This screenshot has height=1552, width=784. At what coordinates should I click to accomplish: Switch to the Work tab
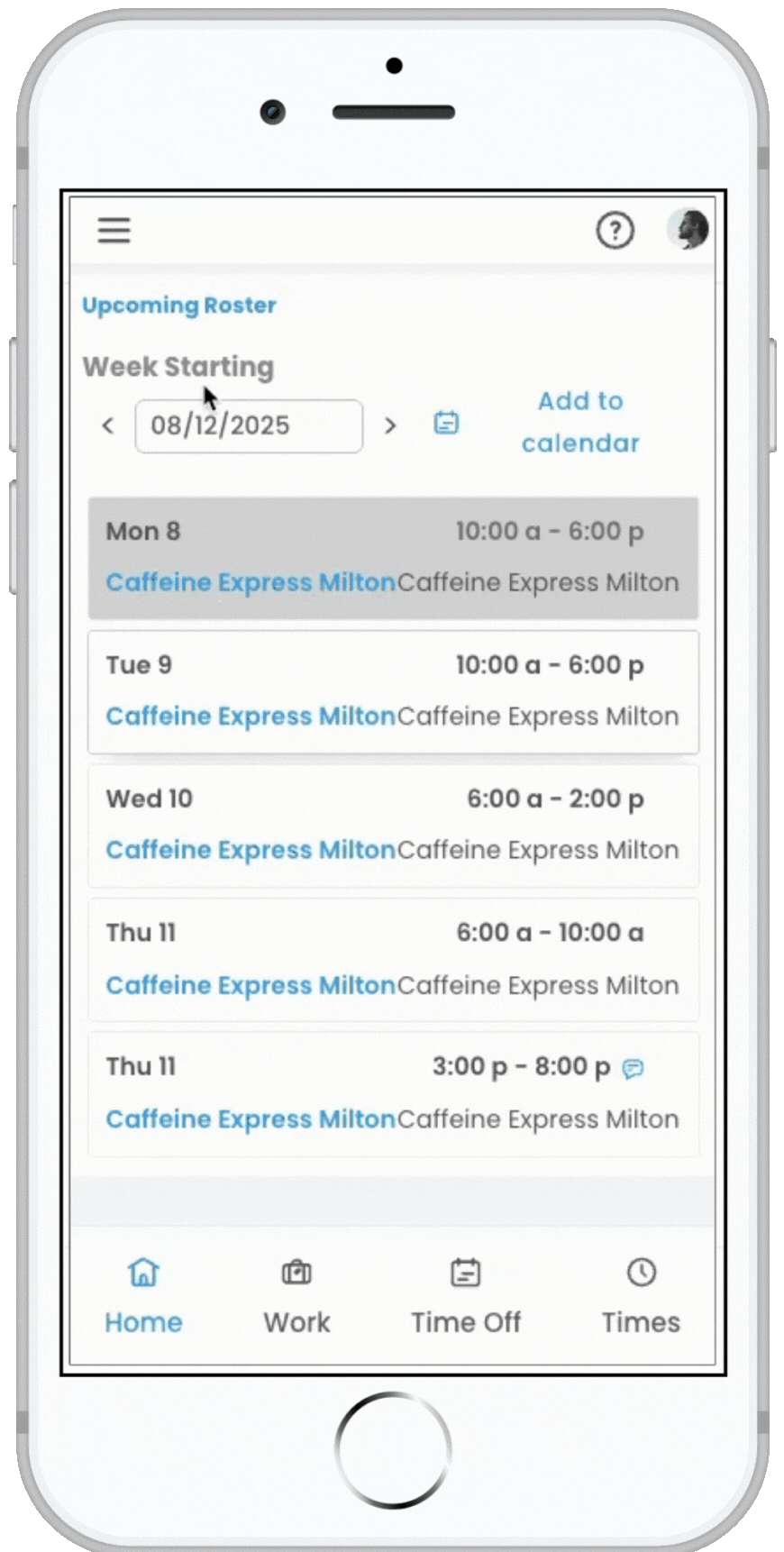[x=296, y=1297]
